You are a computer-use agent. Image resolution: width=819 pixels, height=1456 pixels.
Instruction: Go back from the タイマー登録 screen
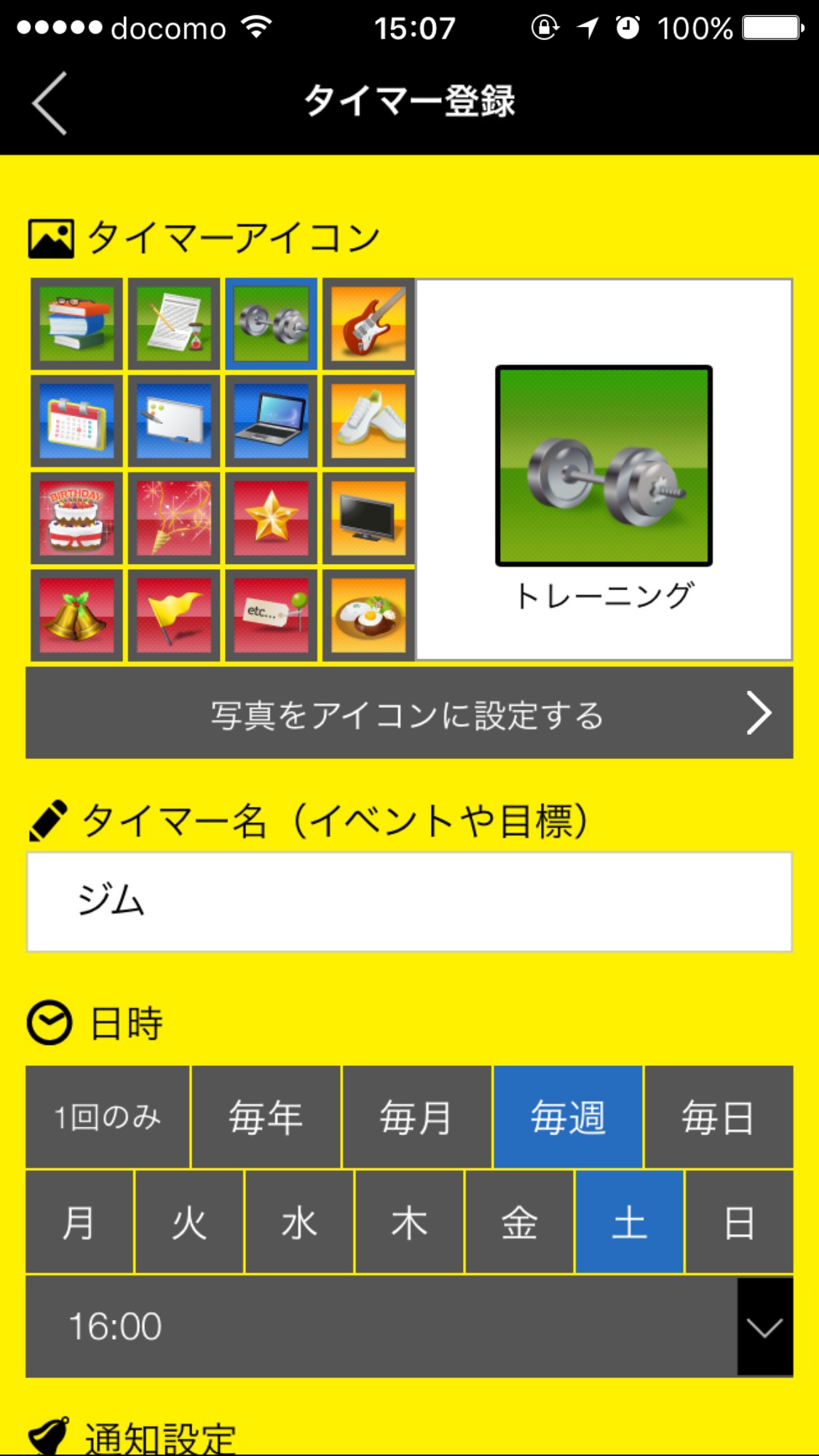(x=50, y=103)
